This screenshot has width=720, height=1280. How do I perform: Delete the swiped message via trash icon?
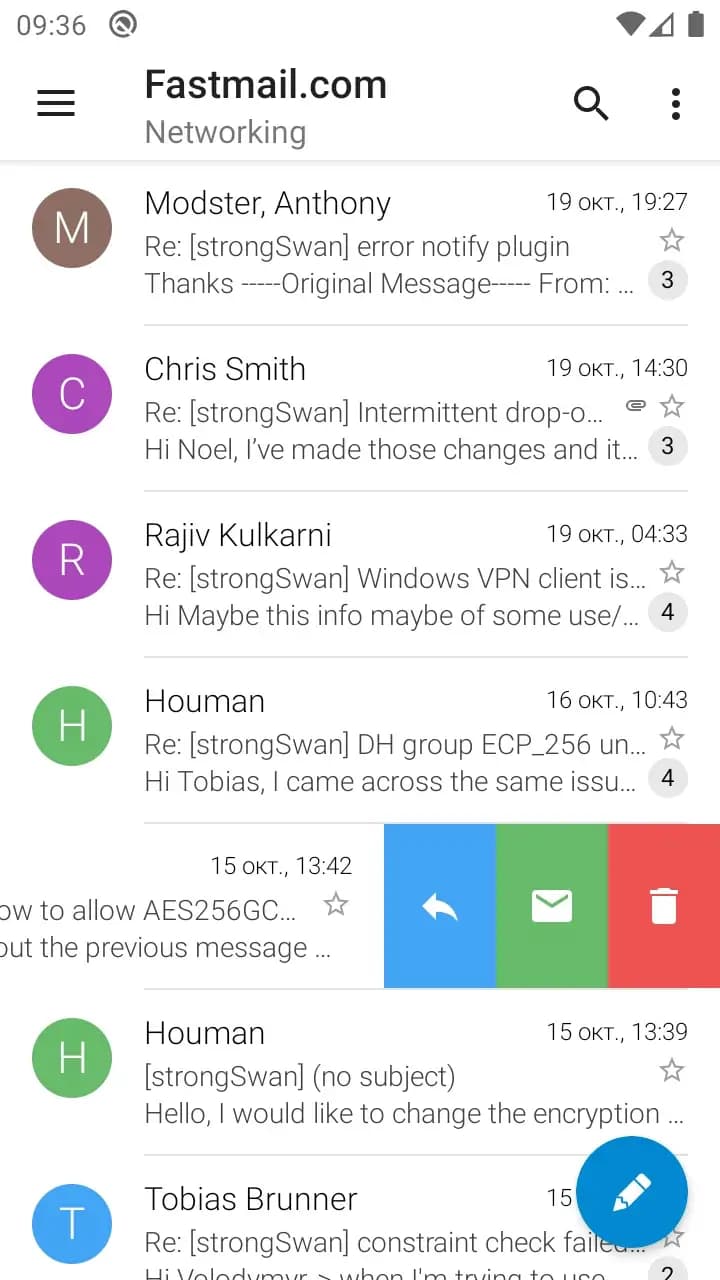(x=664, y=905)
